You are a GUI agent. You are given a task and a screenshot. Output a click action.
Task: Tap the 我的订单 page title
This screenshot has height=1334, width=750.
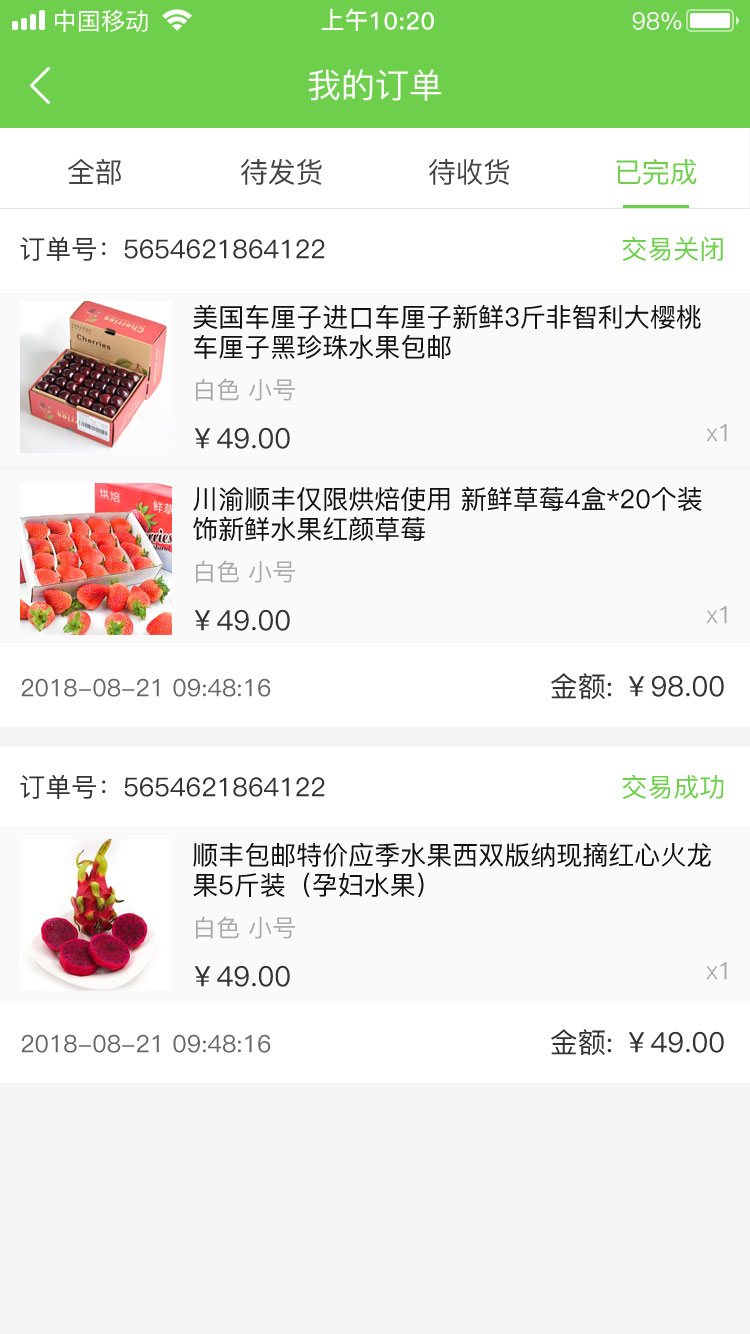(x=375, y=86)
